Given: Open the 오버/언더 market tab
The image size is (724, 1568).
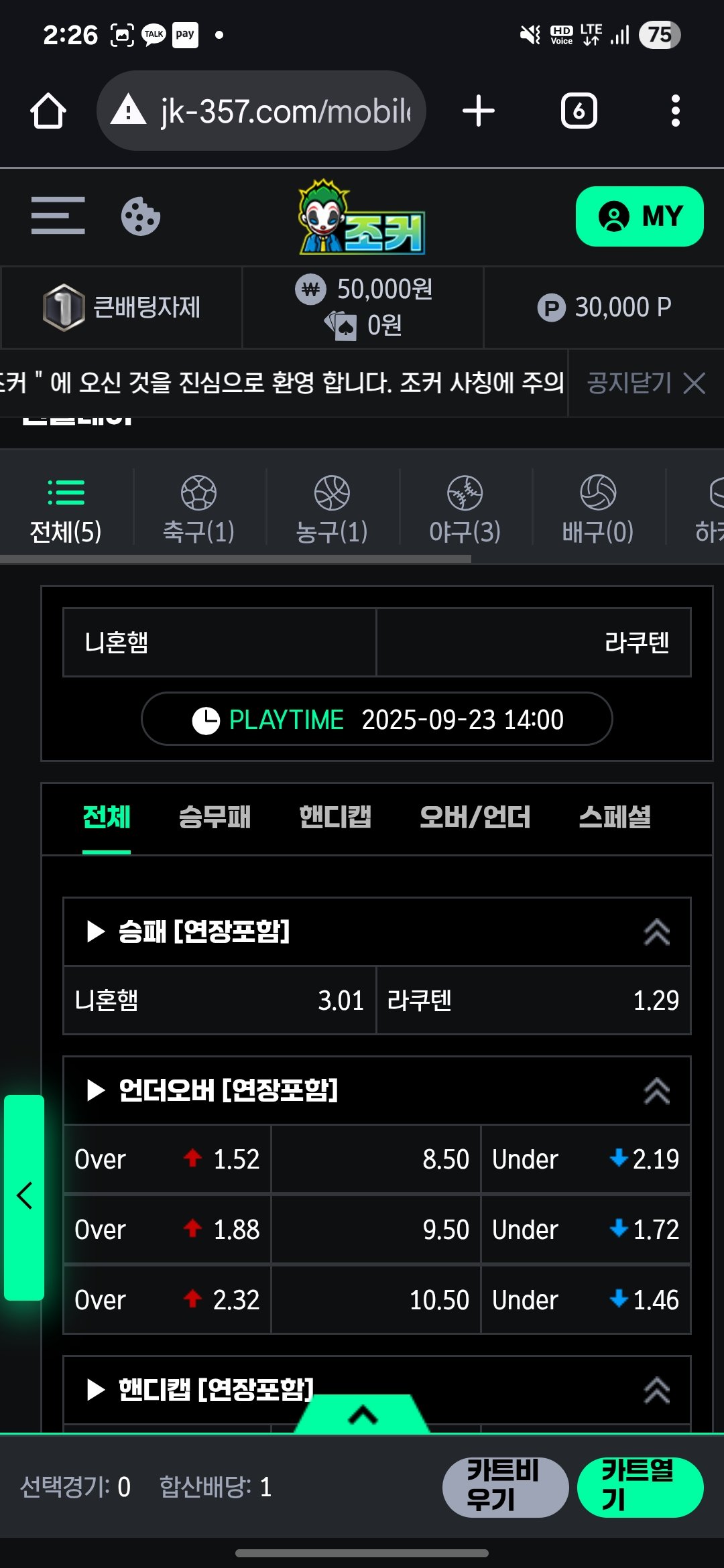Looking at the screenshot, I should [475, 818].
